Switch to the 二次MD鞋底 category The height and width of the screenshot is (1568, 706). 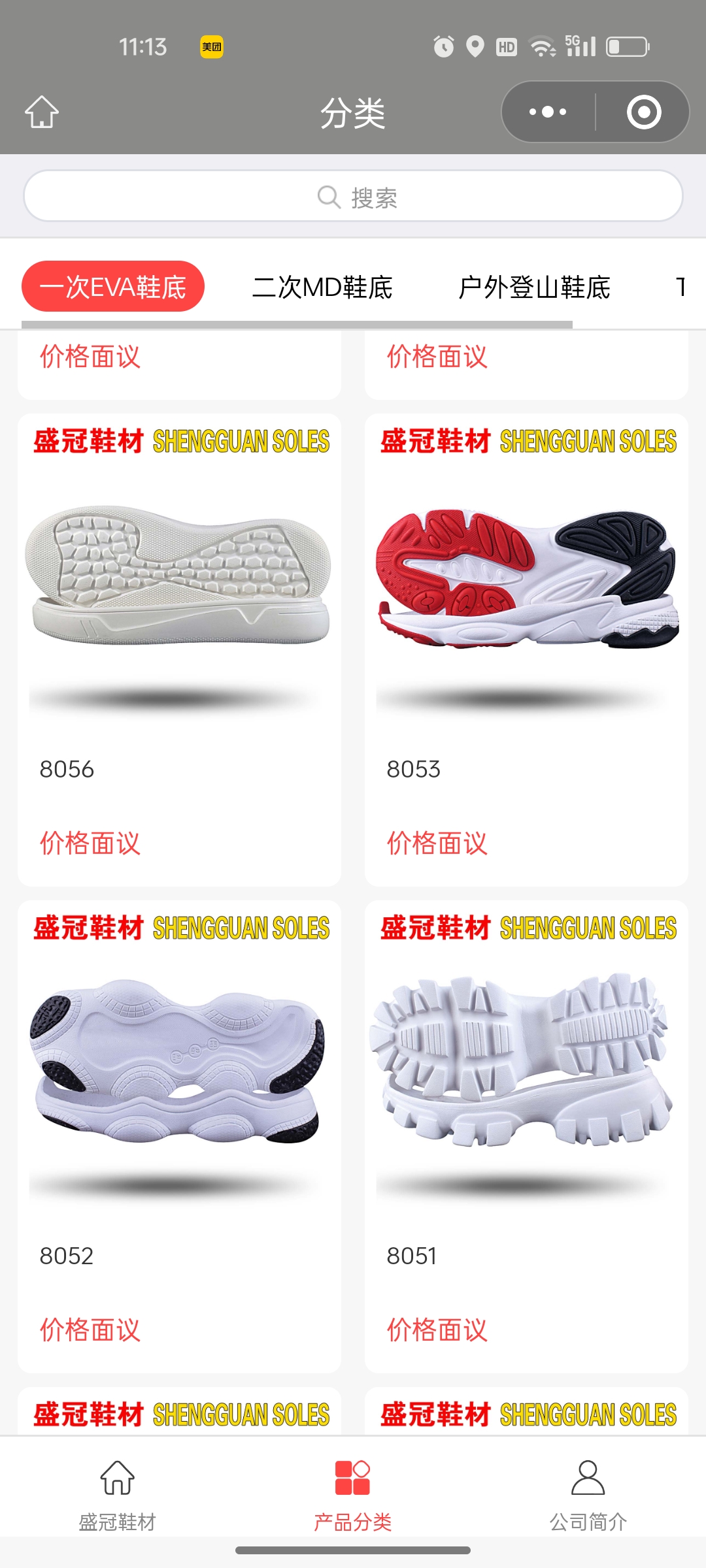click(x=322, y=287)
